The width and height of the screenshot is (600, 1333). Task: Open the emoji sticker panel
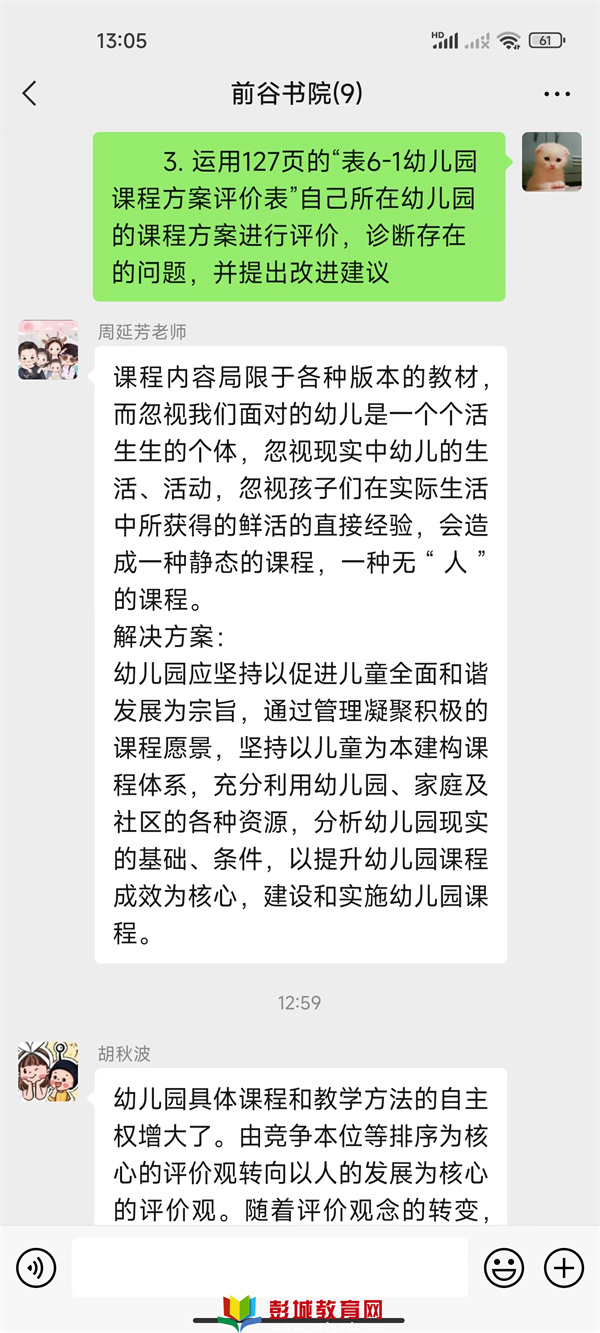tap(504, 1268)
